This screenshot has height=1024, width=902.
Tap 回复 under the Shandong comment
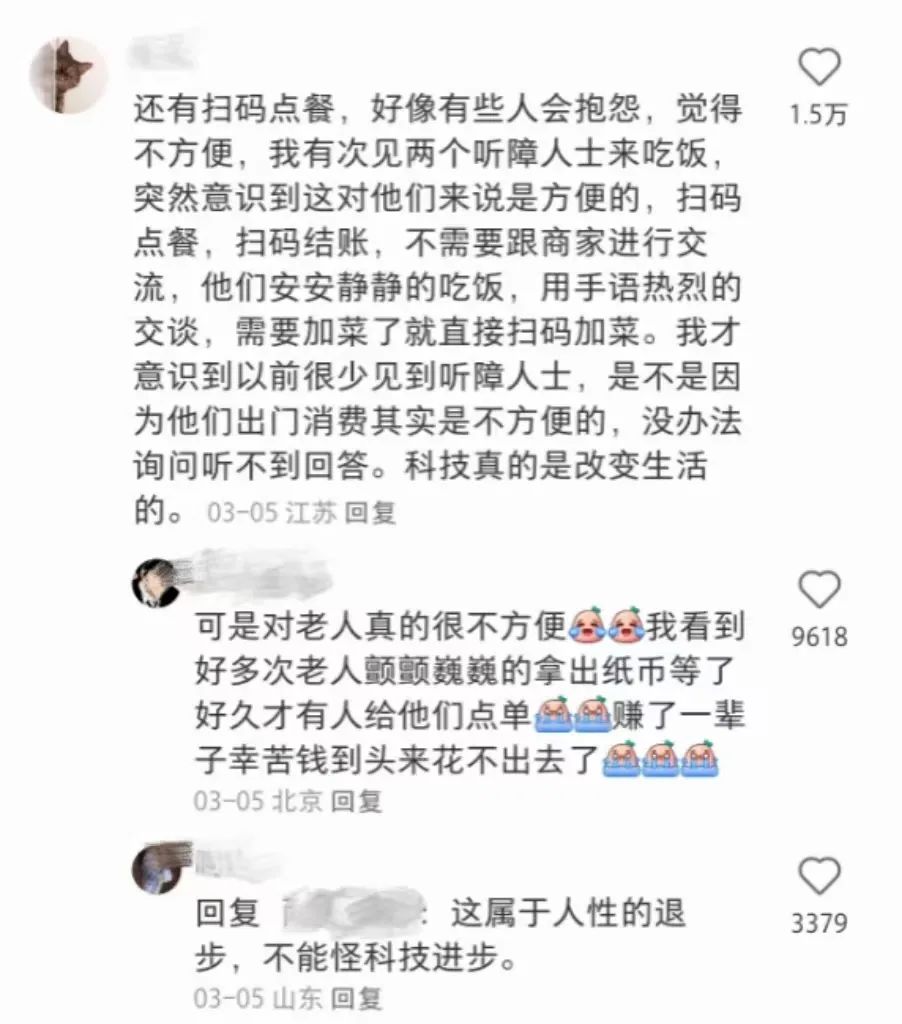pos(356,997)
